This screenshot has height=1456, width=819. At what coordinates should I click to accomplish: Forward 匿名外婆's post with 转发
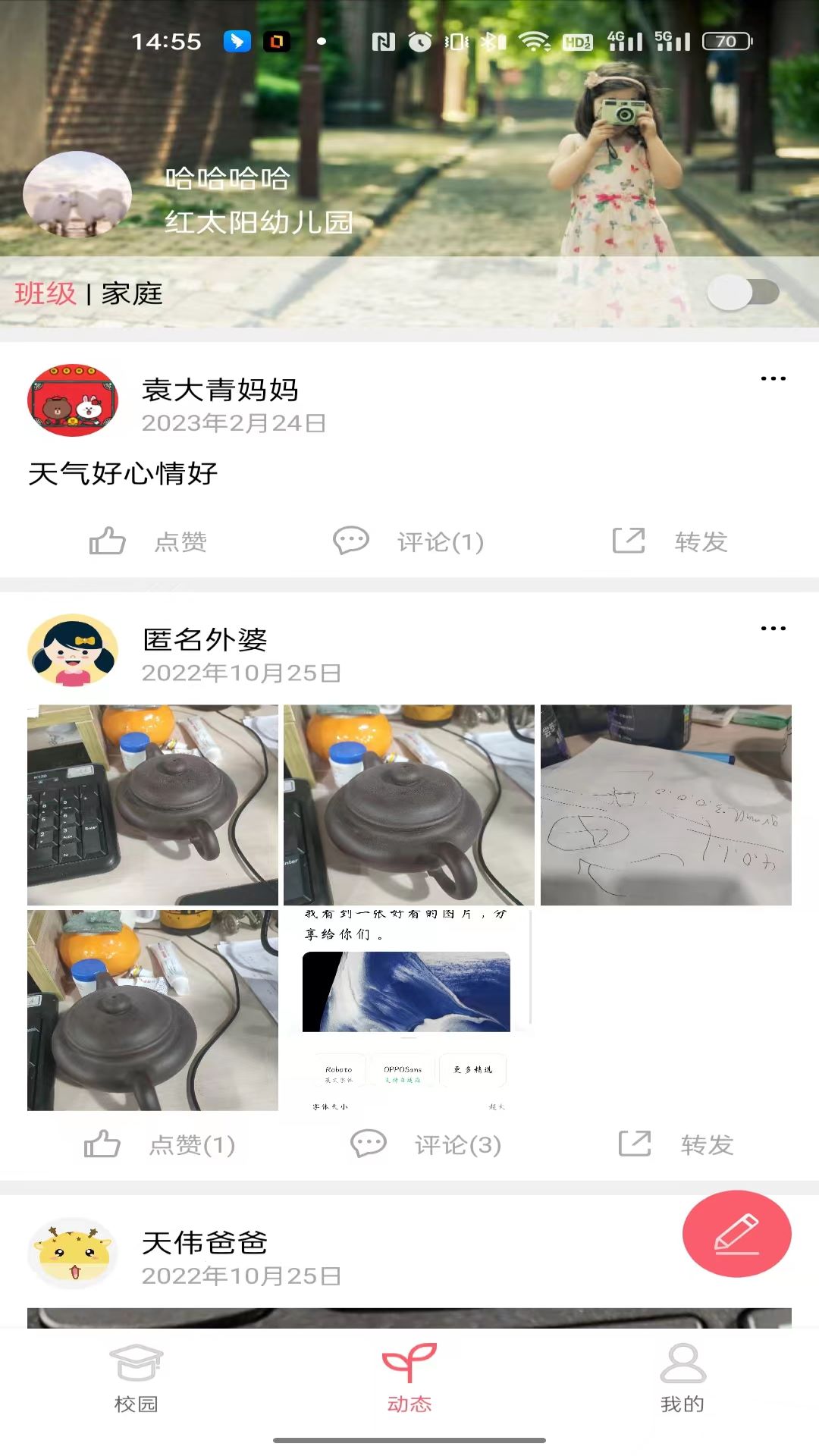[676, 1144]
